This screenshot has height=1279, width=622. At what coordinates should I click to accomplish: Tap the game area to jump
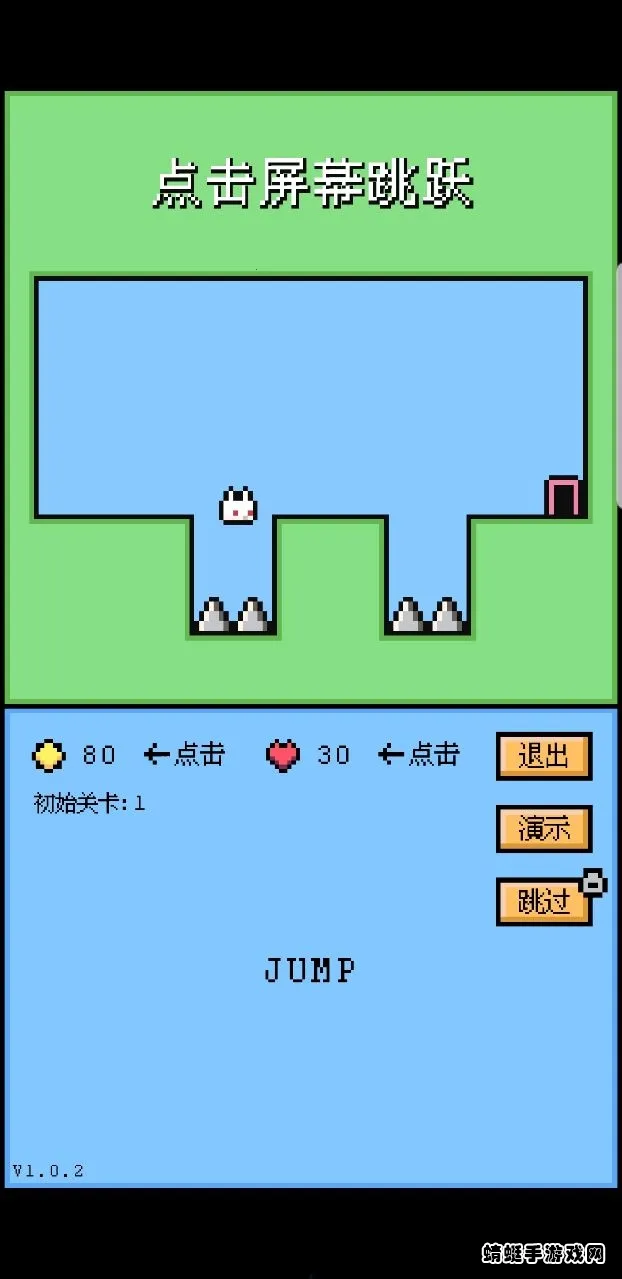310,400
